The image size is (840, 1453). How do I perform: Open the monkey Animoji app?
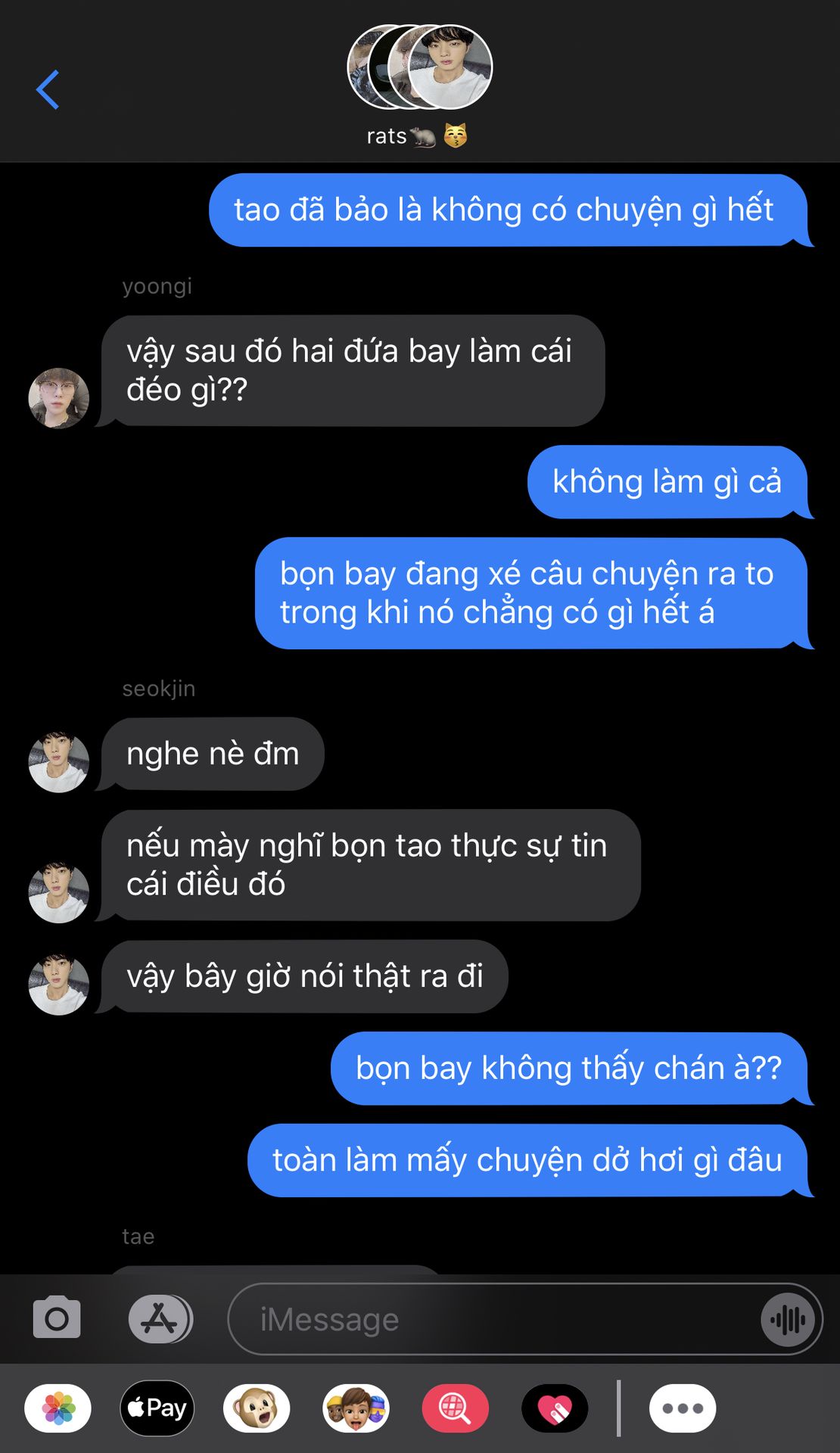(257, 1408)
